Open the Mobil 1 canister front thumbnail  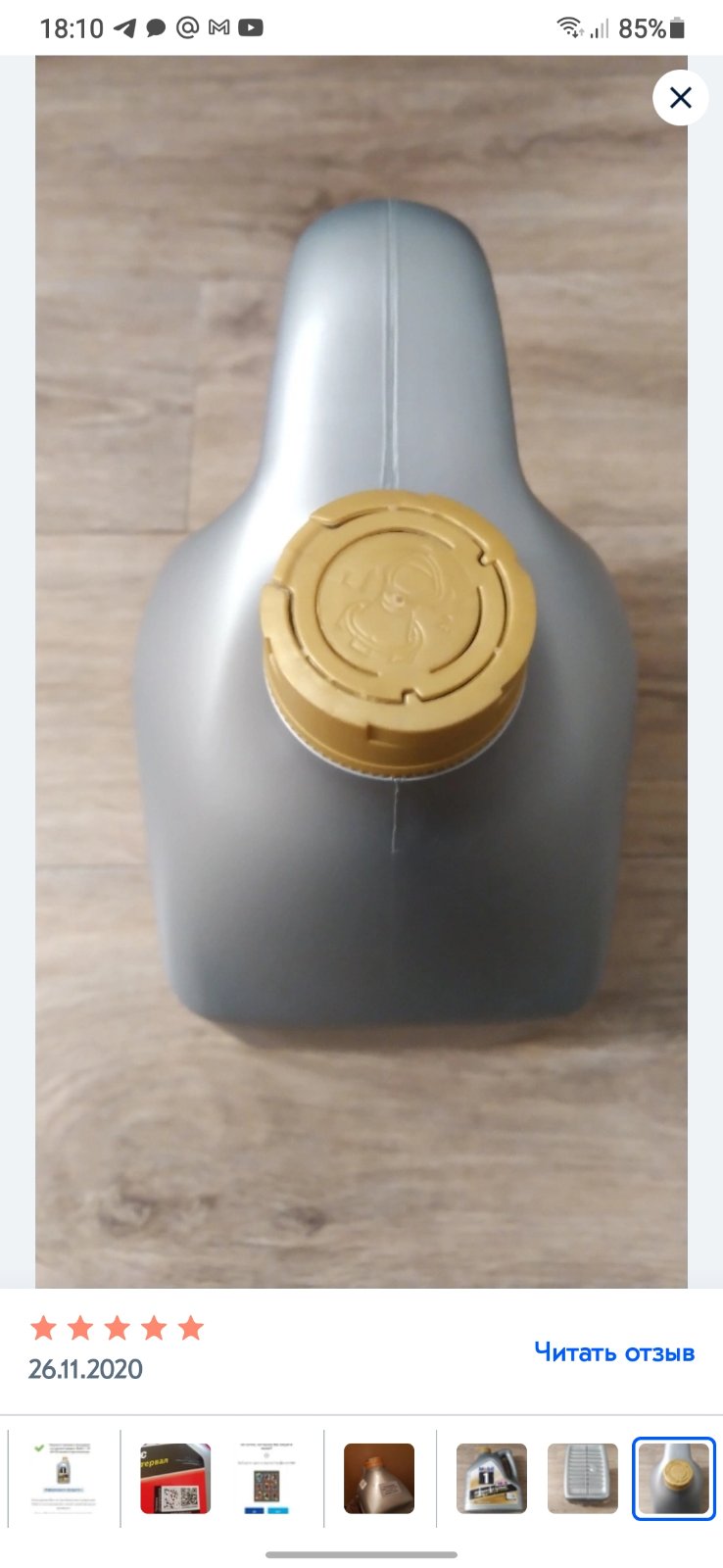(492, 1478)
